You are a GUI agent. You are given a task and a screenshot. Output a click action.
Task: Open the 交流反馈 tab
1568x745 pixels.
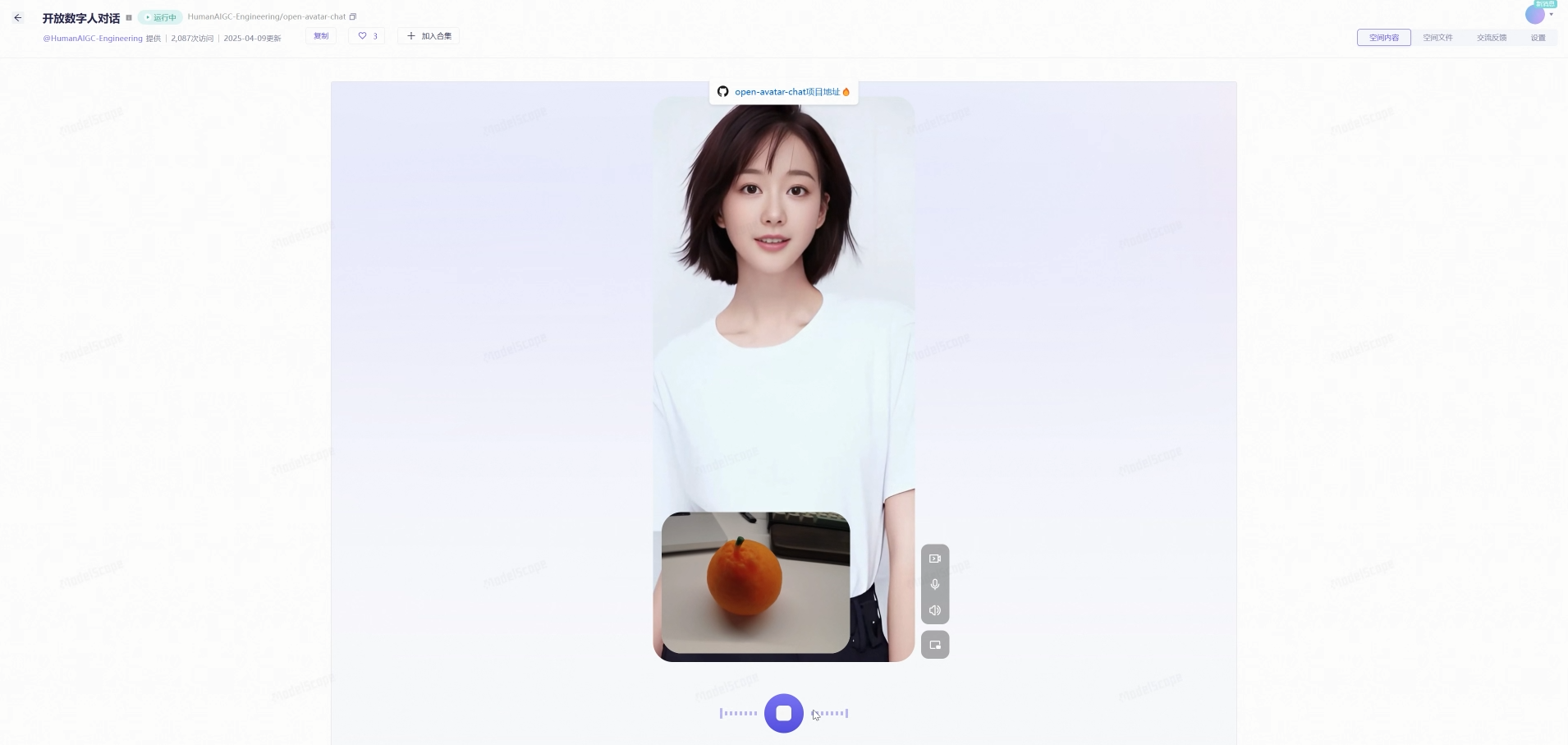[x=1492, y=38]
